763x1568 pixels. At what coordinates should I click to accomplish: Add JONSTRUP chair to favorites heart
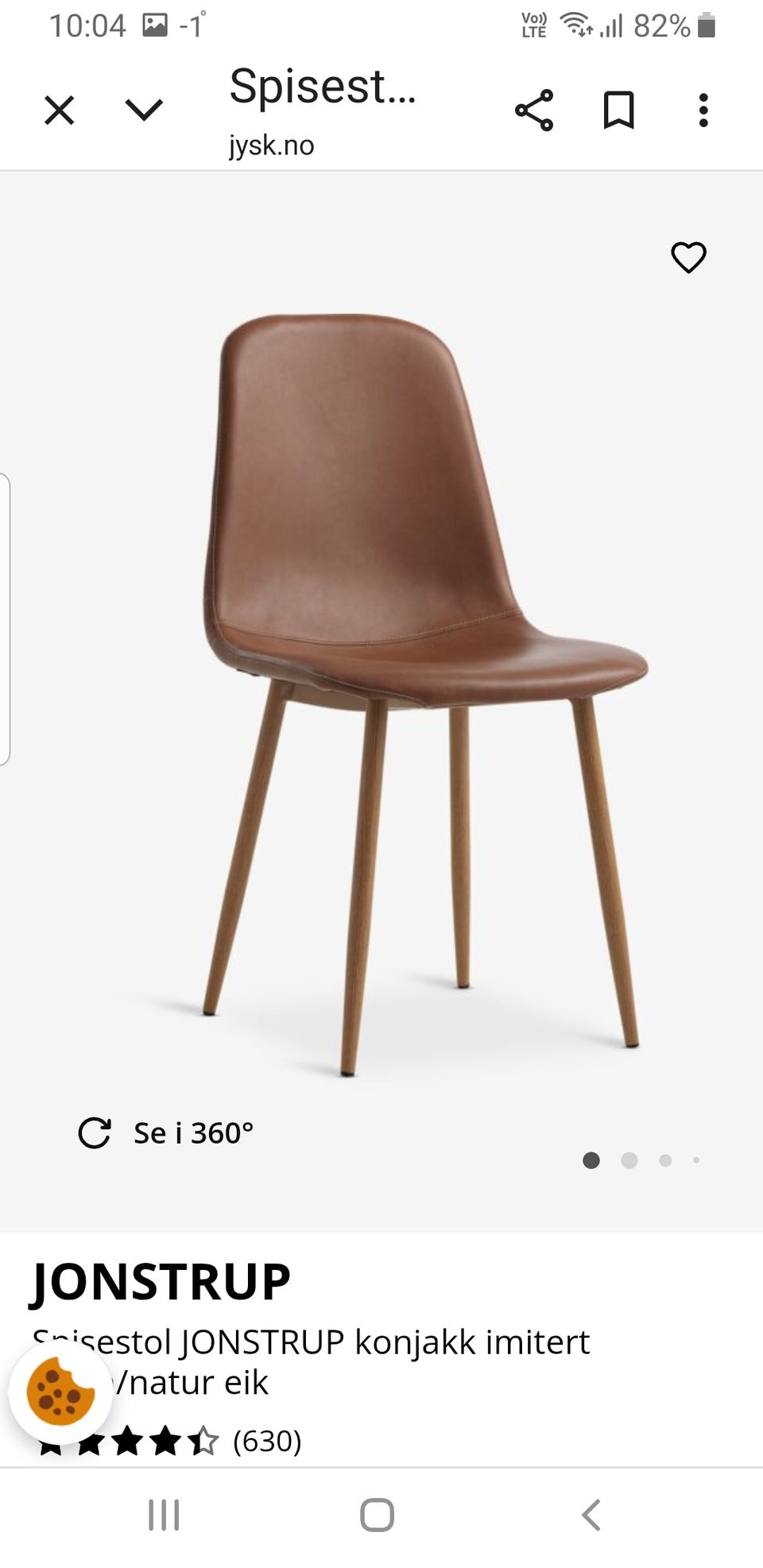coord(688,257)
